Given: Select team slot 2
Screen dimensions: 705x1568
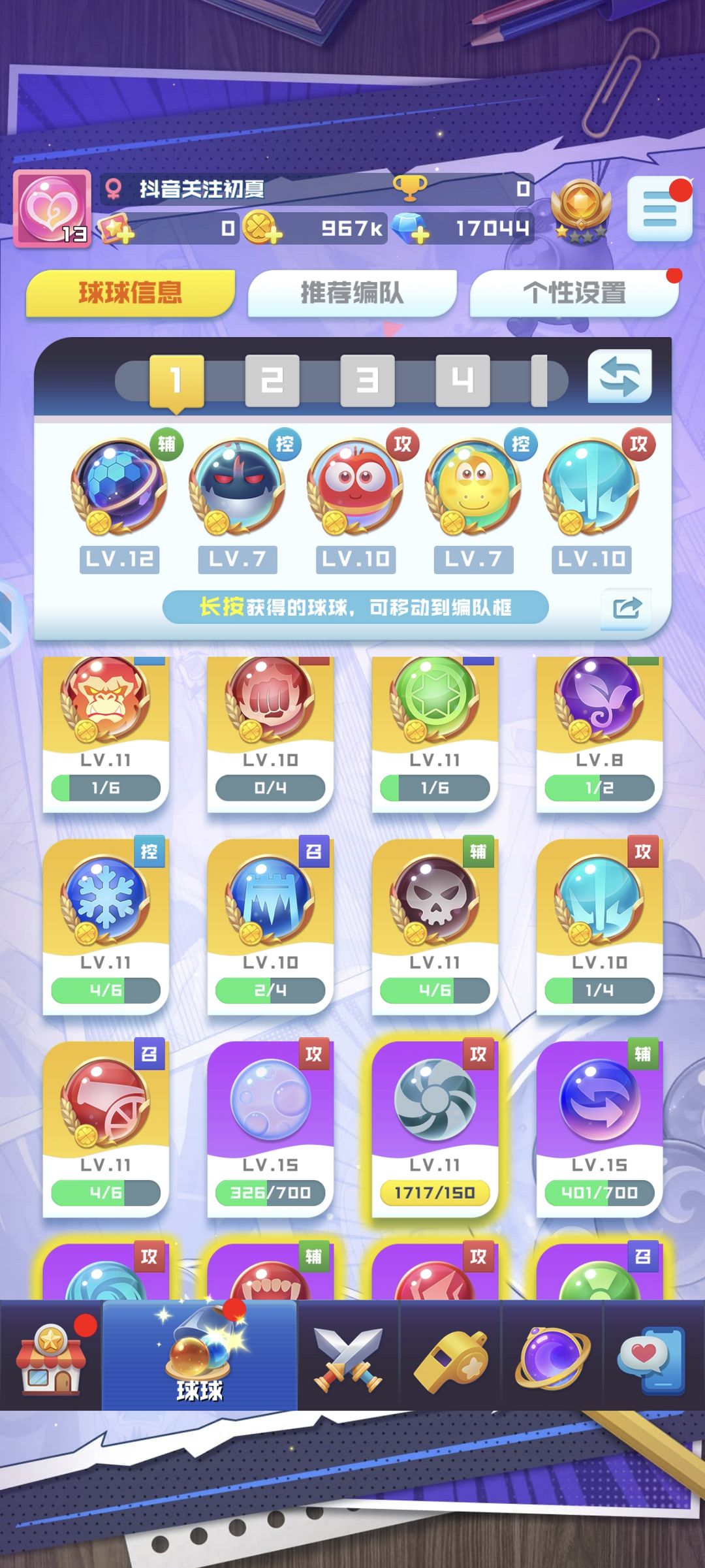Looking at the screenshot, I should click(x=272, y=380).
